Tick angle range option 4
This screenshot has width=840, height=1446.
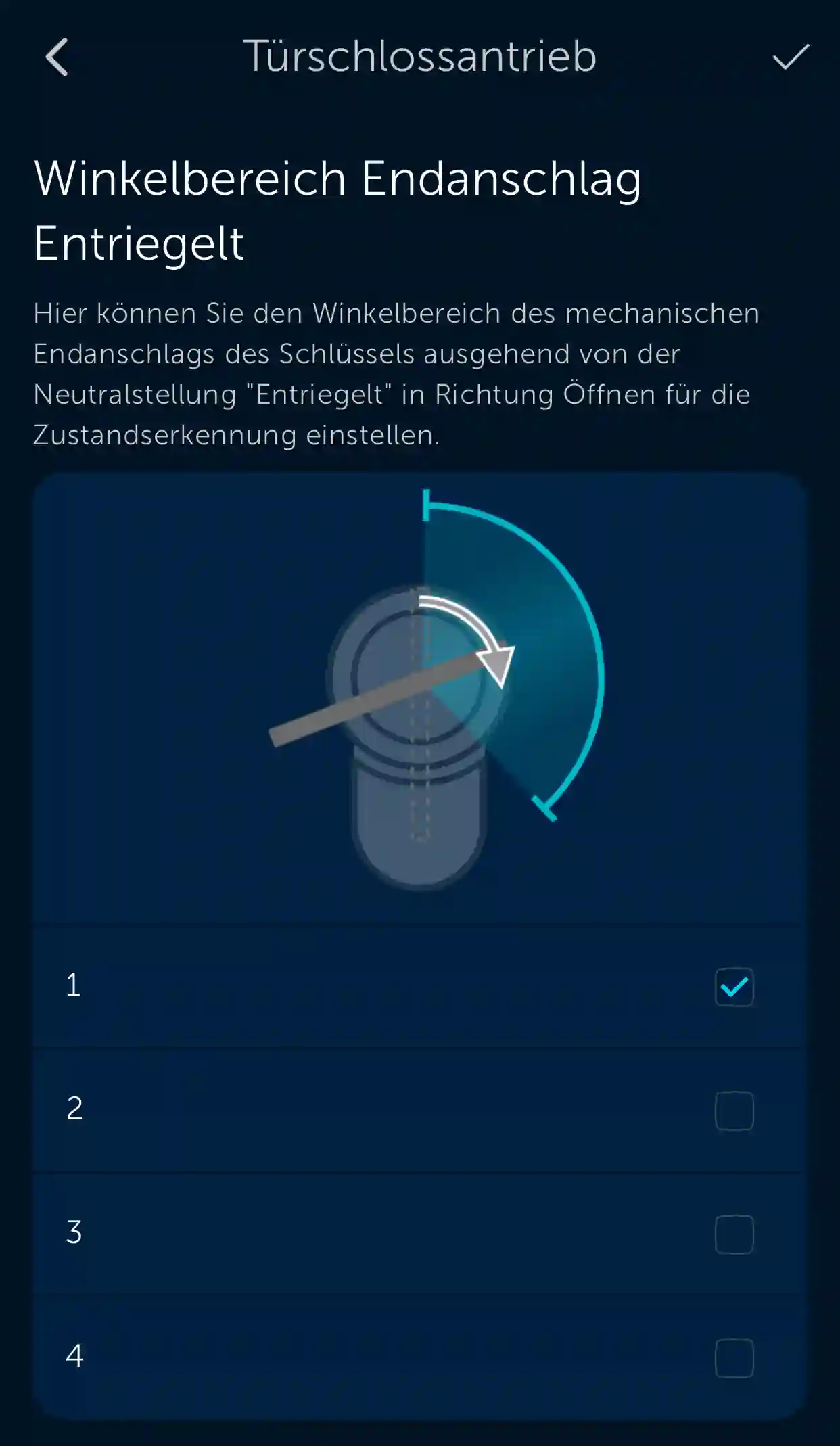pyautogui.click(x=734, y=1358)
